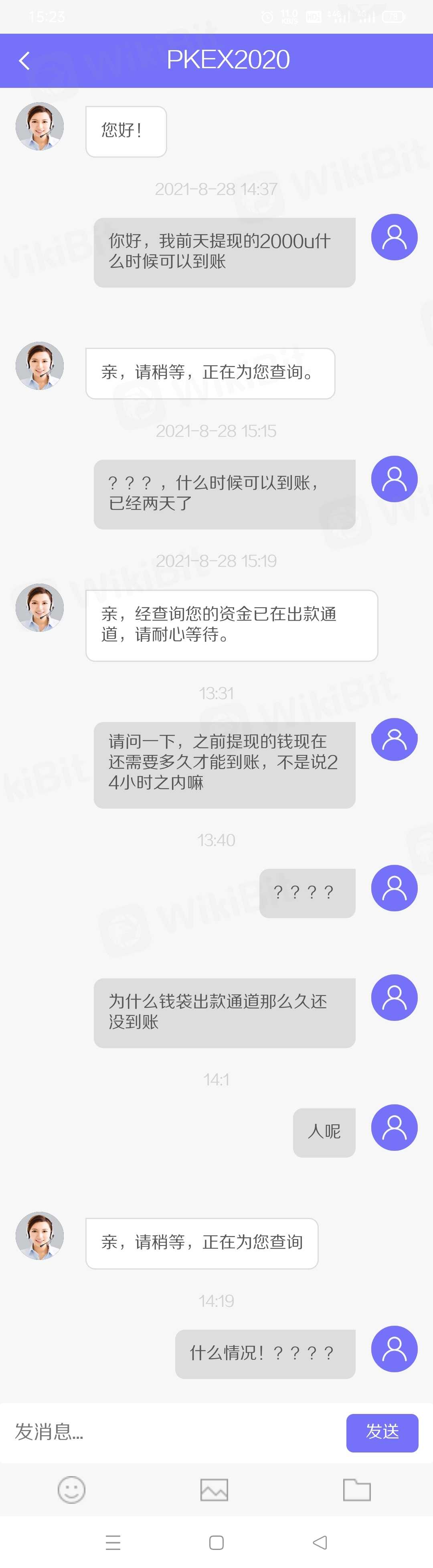The height and width of the screenshot is (1568, 433).
Task: Open the file folder attachment icon
Action: click(356, 1489)
